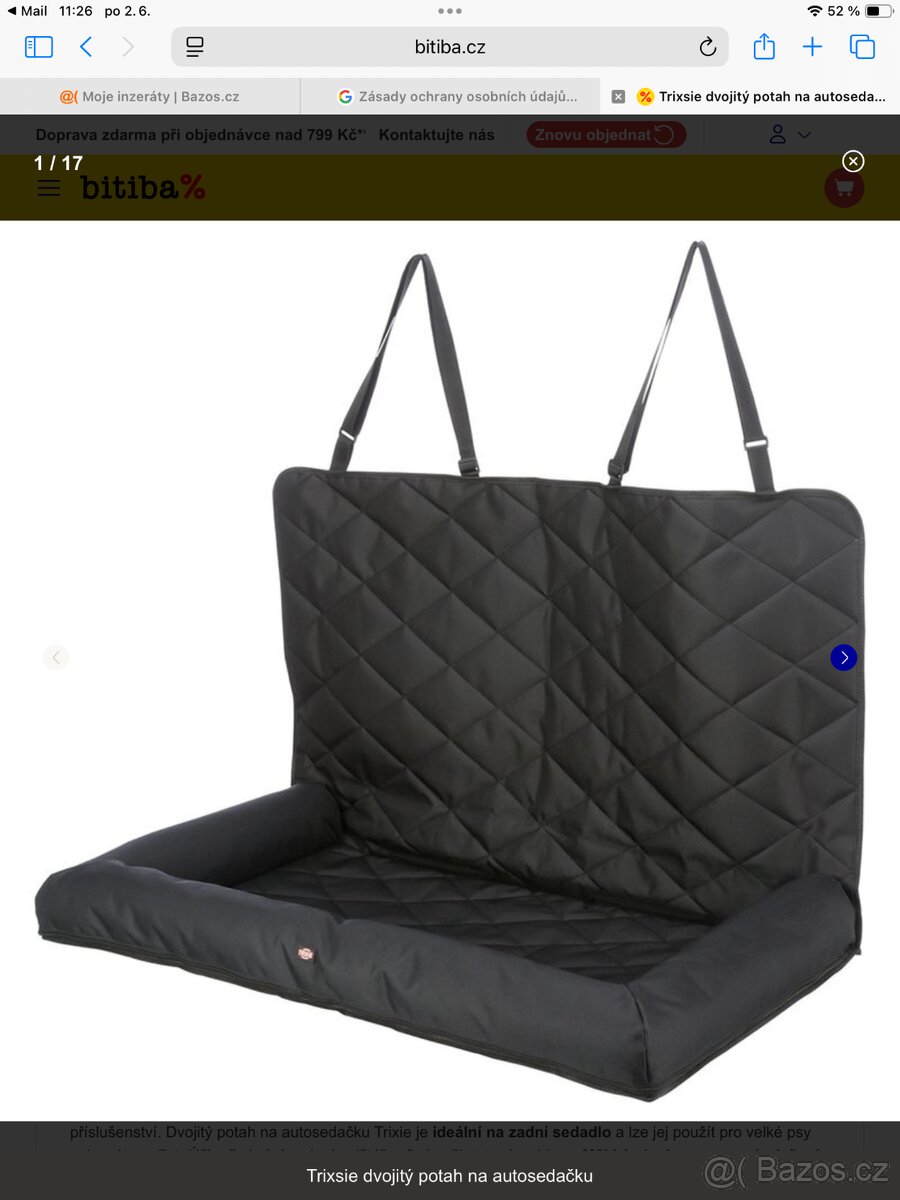Show the tab overview
Screen dimensions: 900x1200
(x=862, y=46)
